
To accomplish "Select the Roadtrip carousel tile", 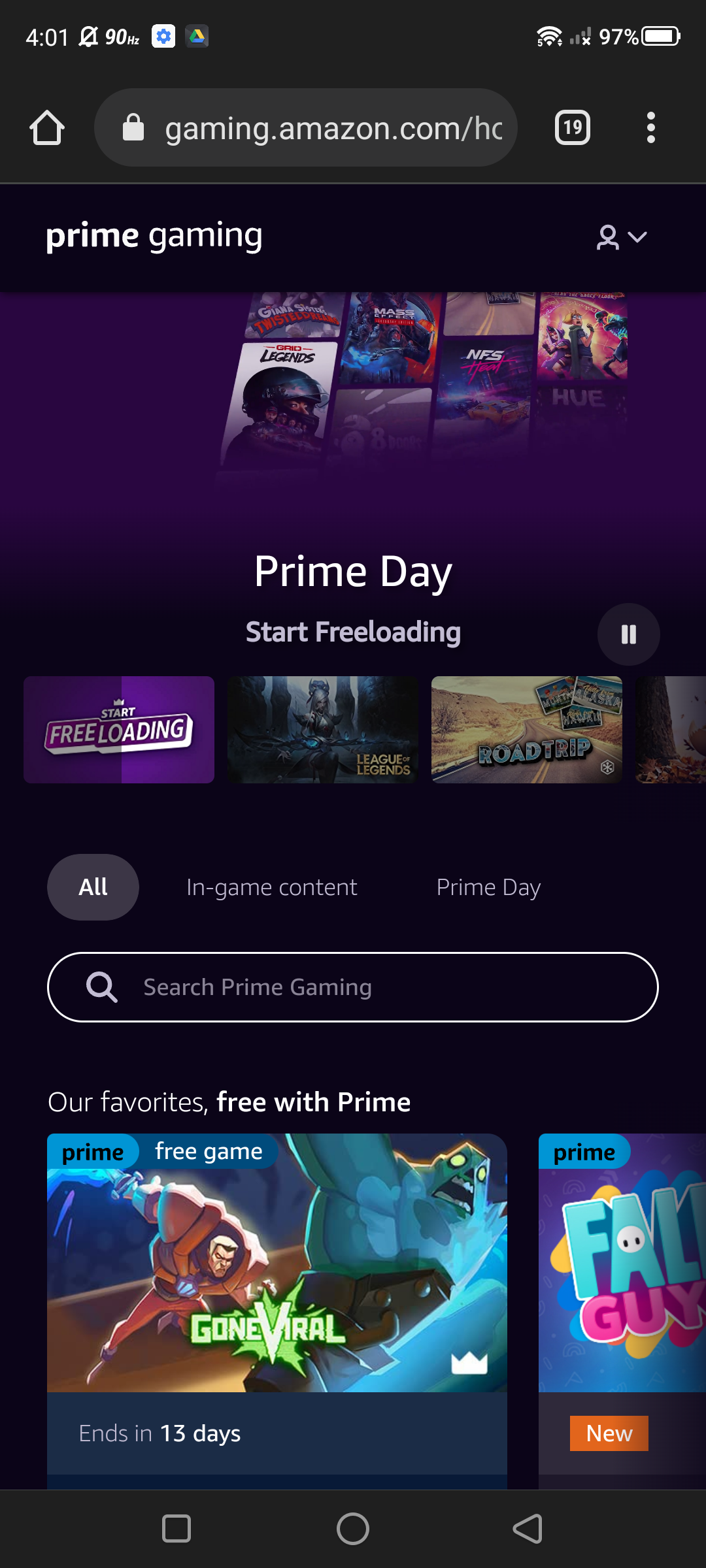I will [x=527, y=730].
